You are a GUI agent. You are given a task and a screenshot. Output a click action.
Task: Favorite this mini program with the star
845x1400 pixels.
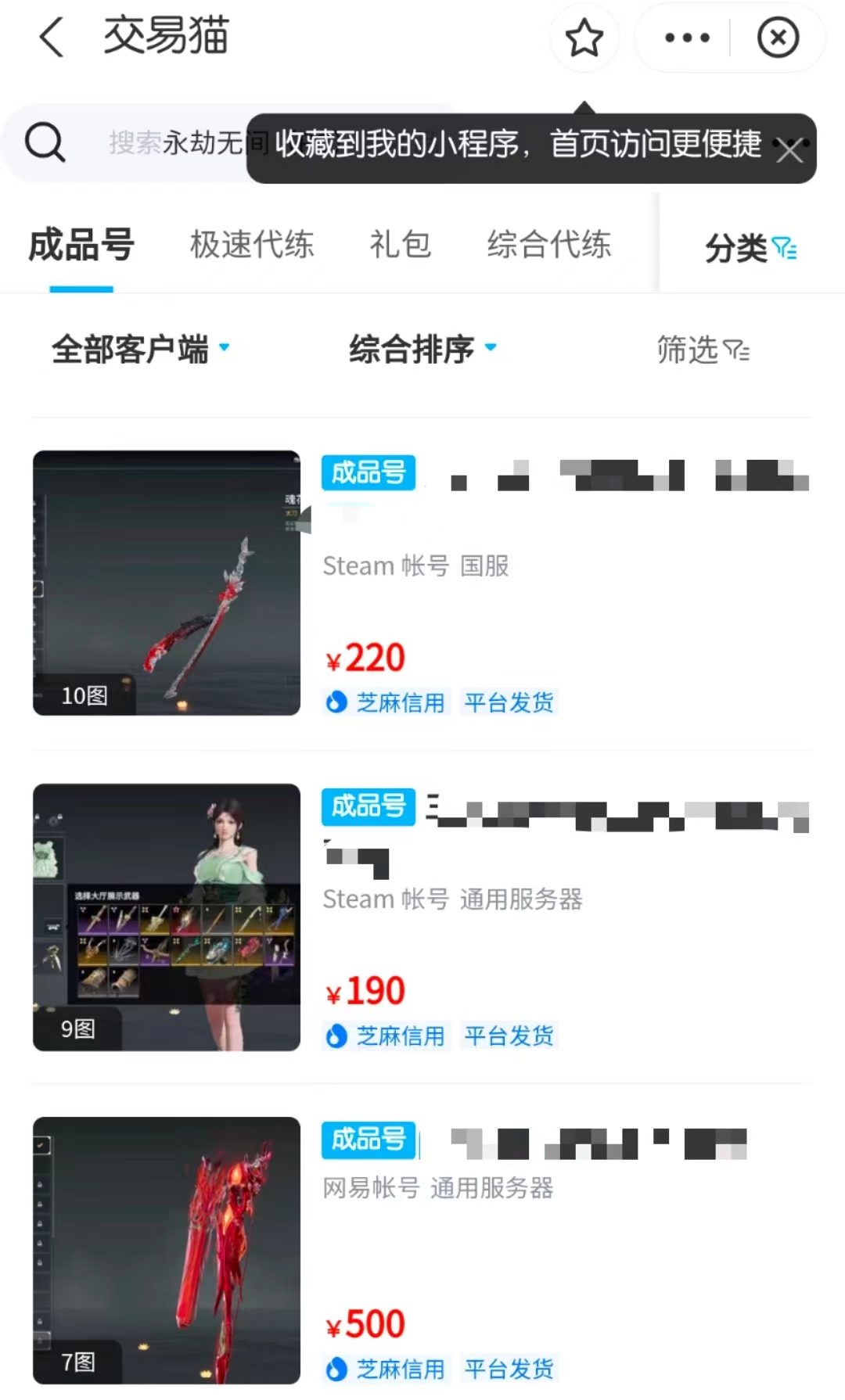pyautogui.click(x=584, y=38)
